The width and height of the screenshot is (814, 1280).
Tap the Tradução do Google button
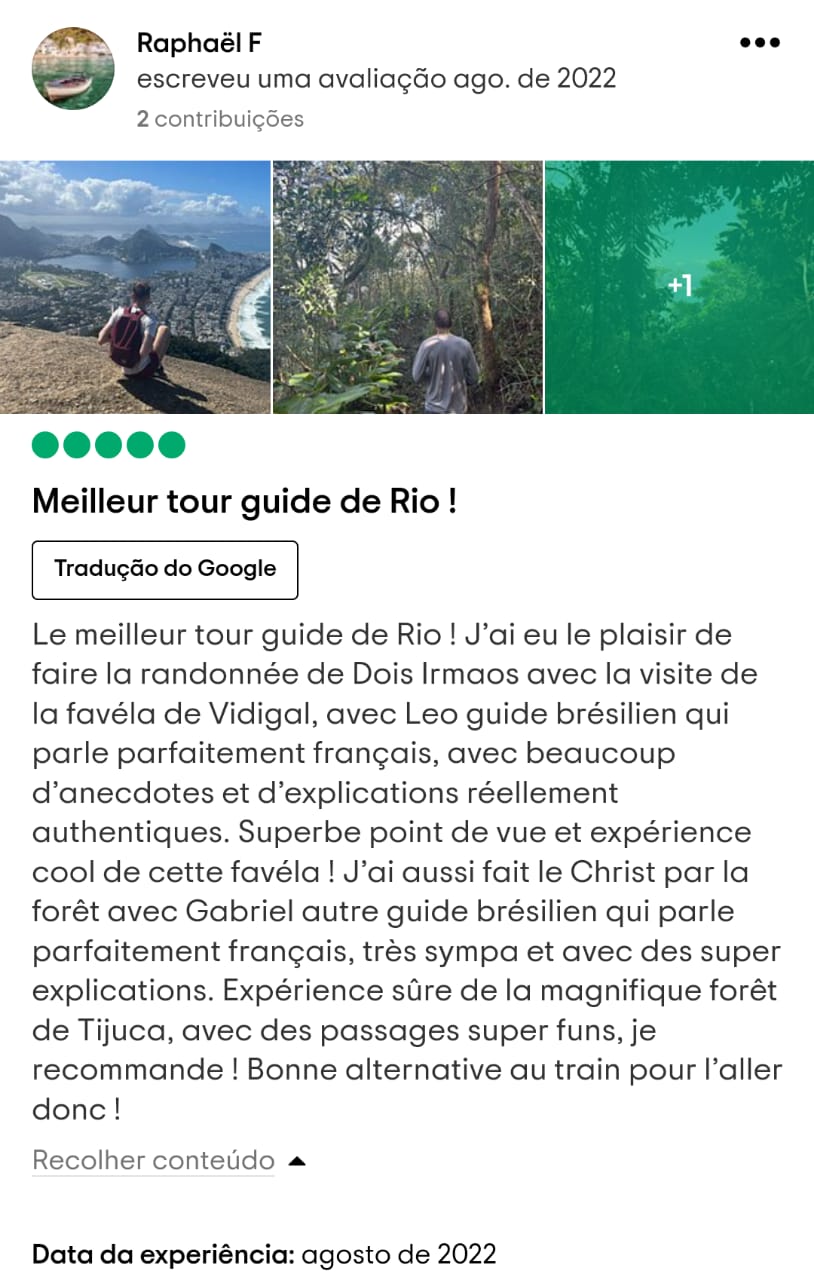click(x=165, y=570)
